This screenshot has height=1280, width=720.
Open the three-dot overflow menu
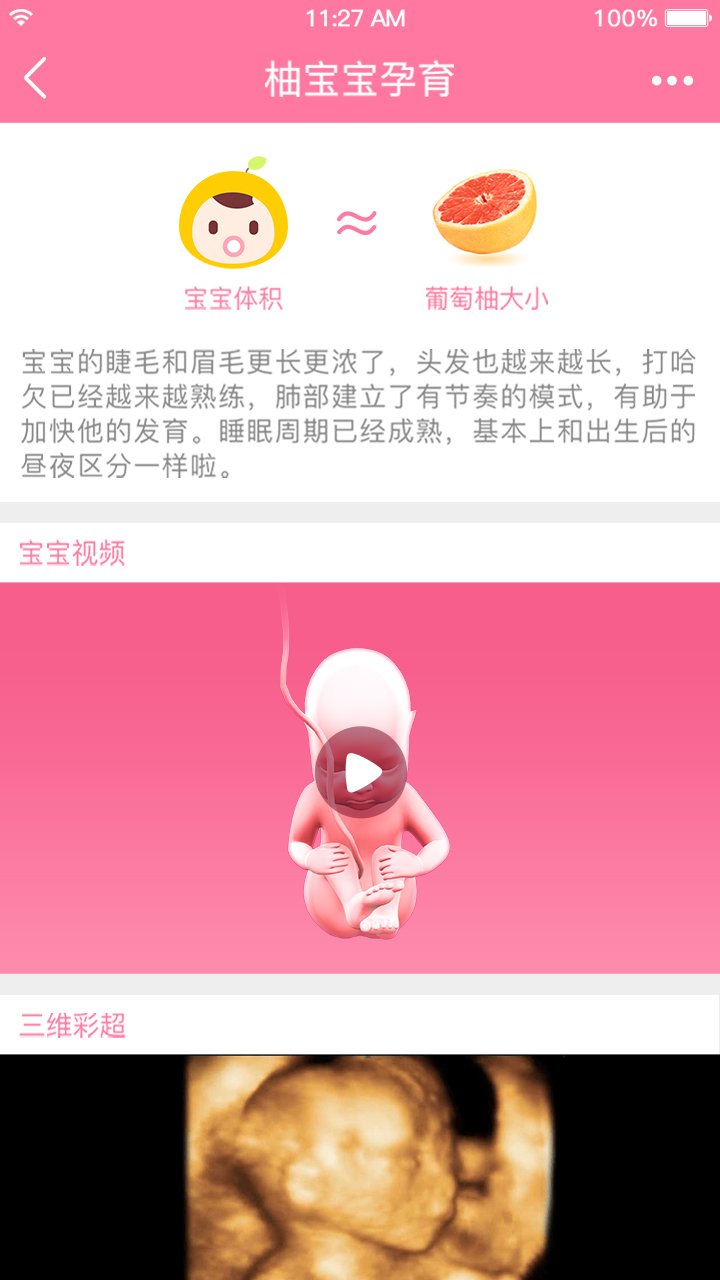point(672,81)
